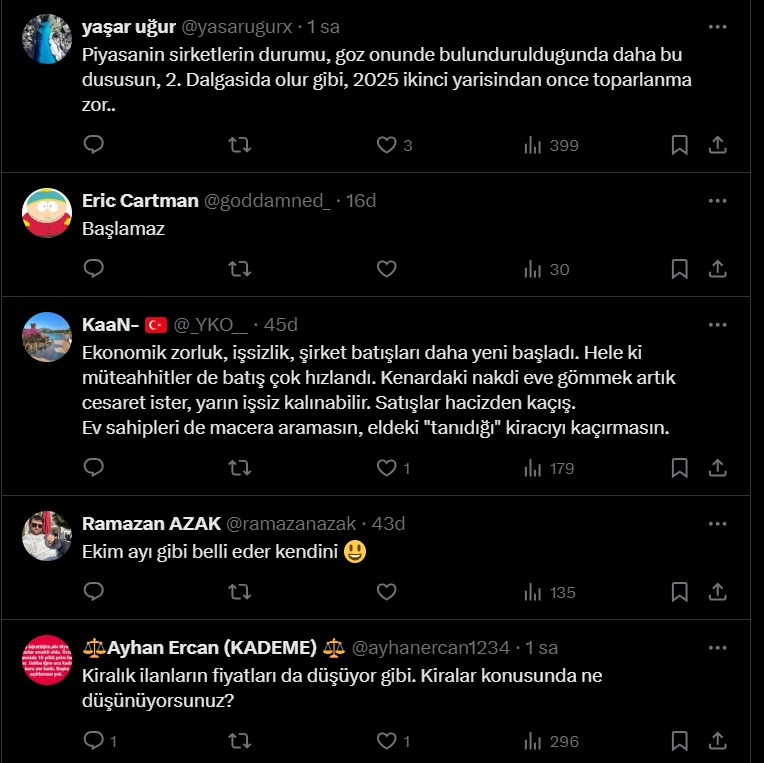Screen dimensions: 764x763
Task: Bookmark Eric Cartman's post
Action: click(x=679, y=268)
